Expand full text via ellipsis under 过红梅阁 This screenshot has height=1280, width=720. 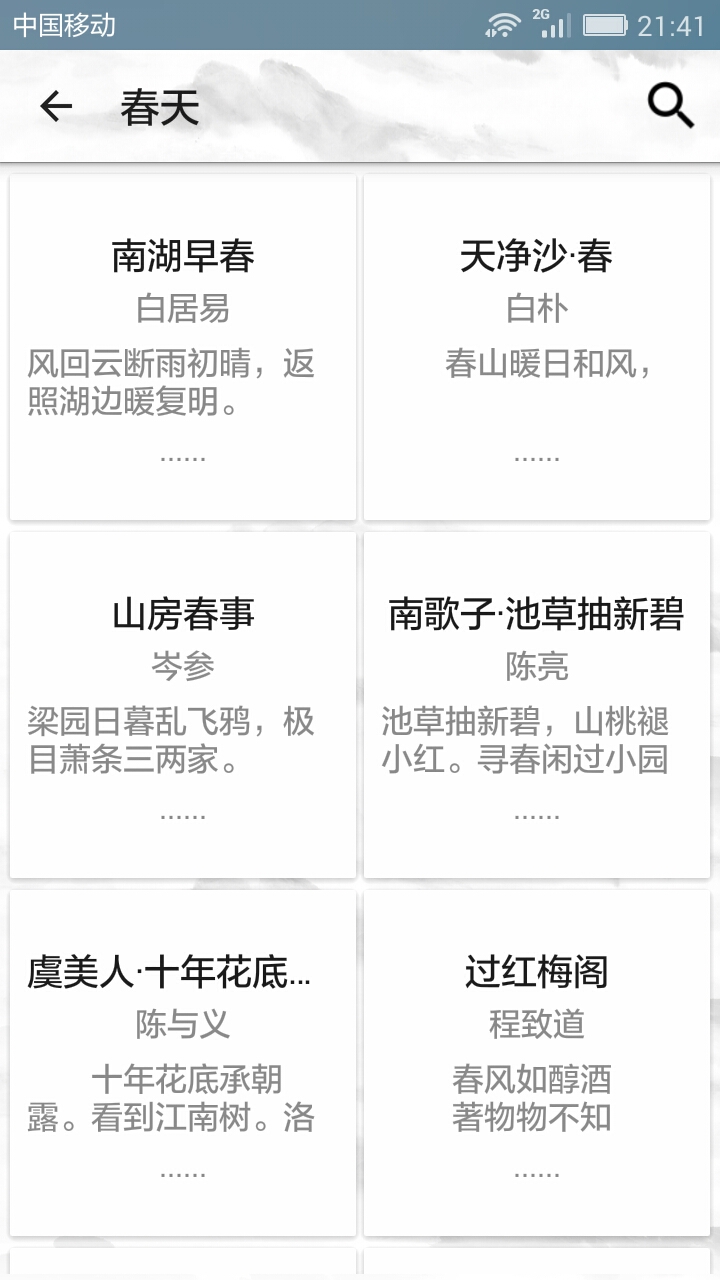tap(537, 1174)
